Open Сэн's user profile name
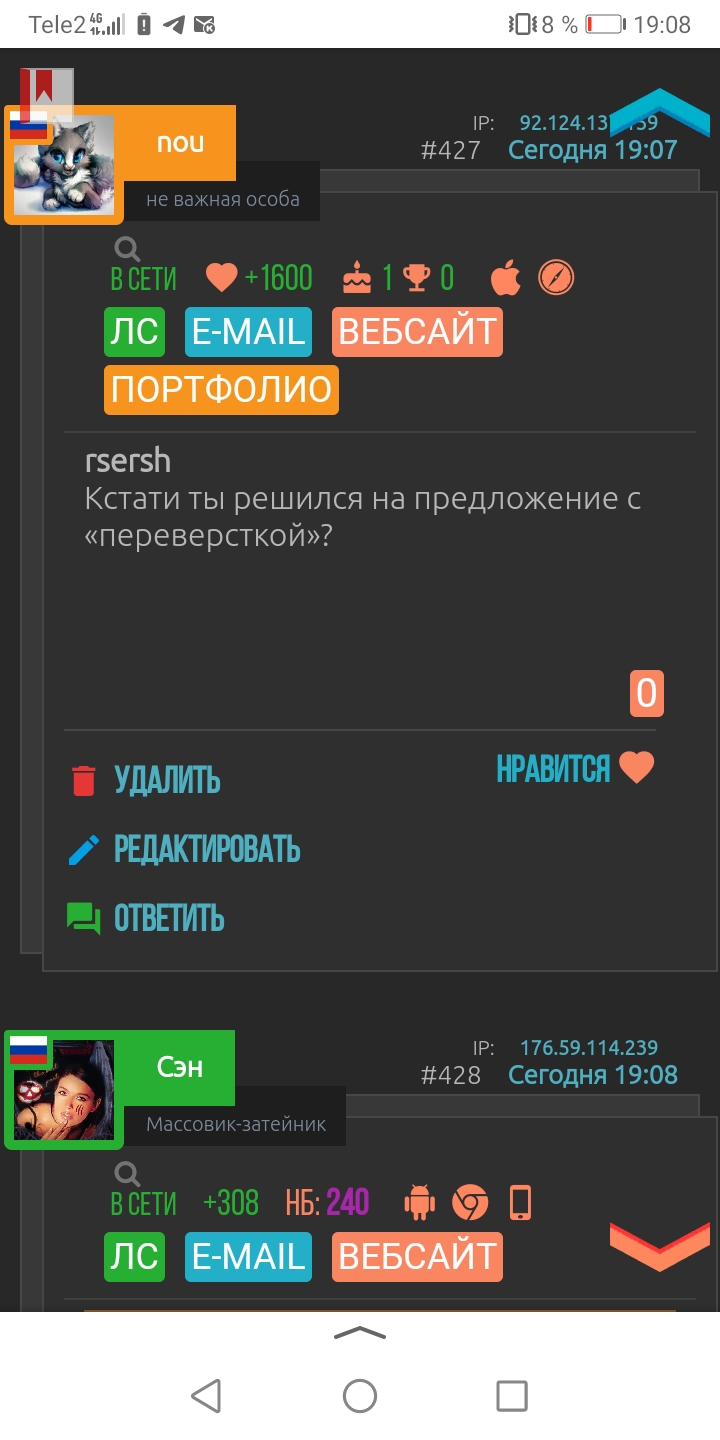 (180, 1067)
